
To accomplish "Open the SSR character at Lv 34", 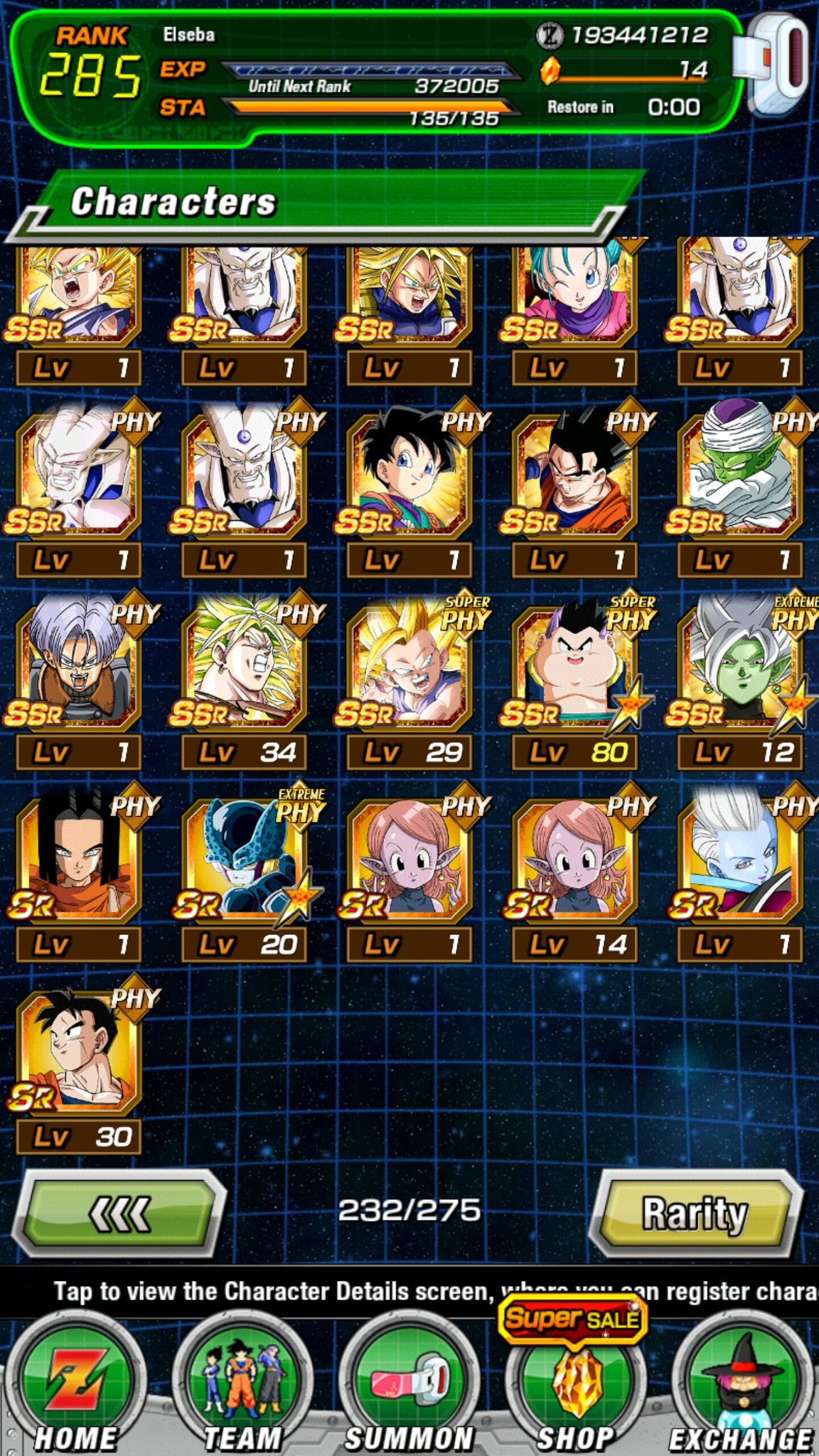I will click(x=243, y=682).
